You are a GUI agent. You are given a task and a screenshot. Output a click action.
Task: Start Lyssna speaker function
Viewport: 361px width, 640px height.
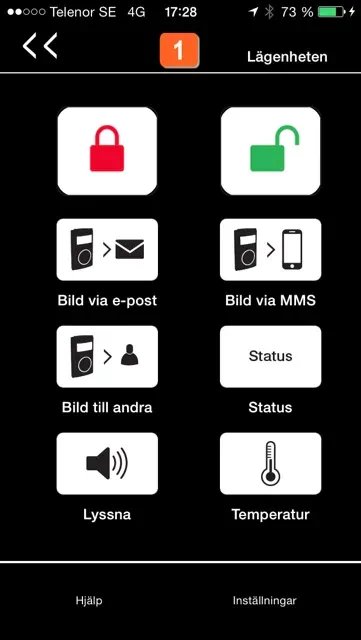pyautogui.click(x=107, y=463)
